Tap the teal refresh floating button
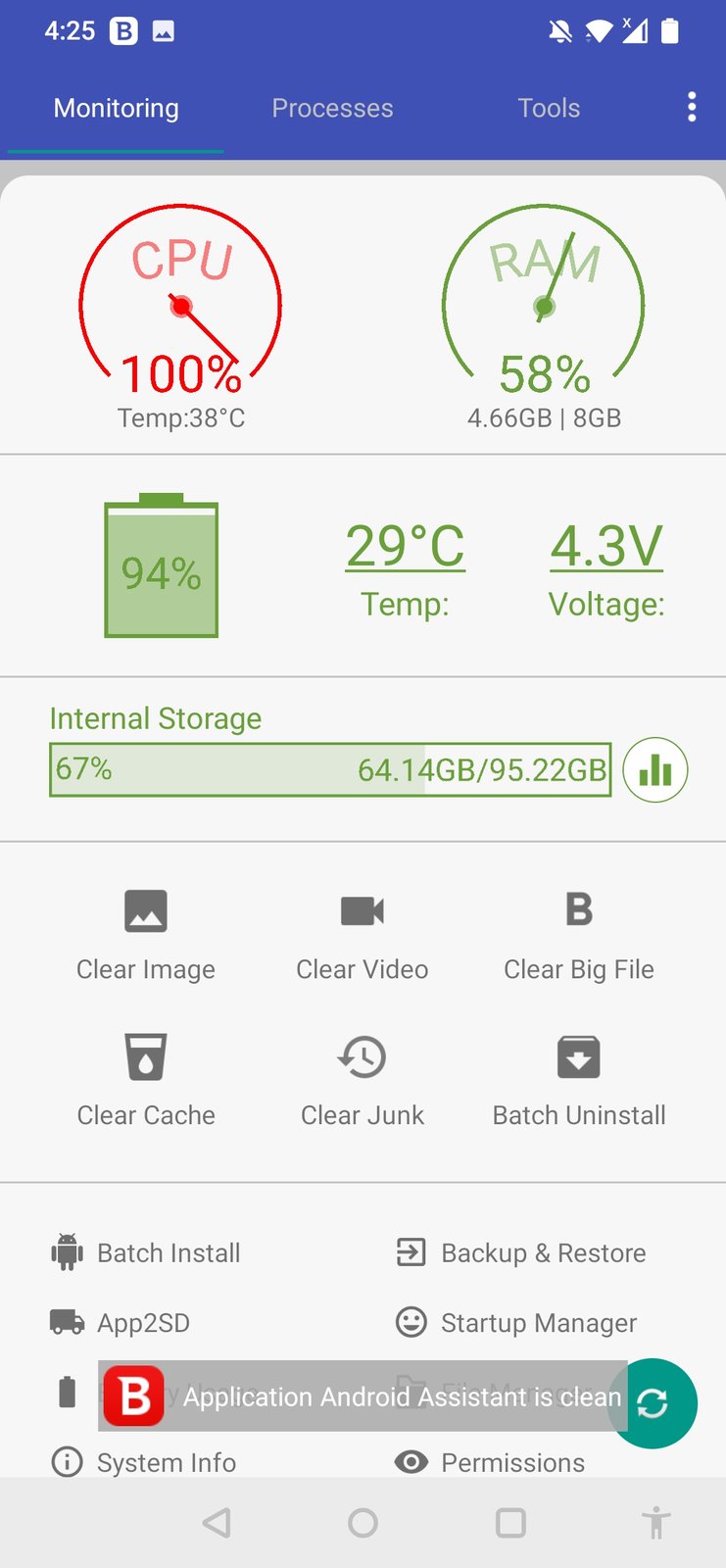 tap(653, 1403)
